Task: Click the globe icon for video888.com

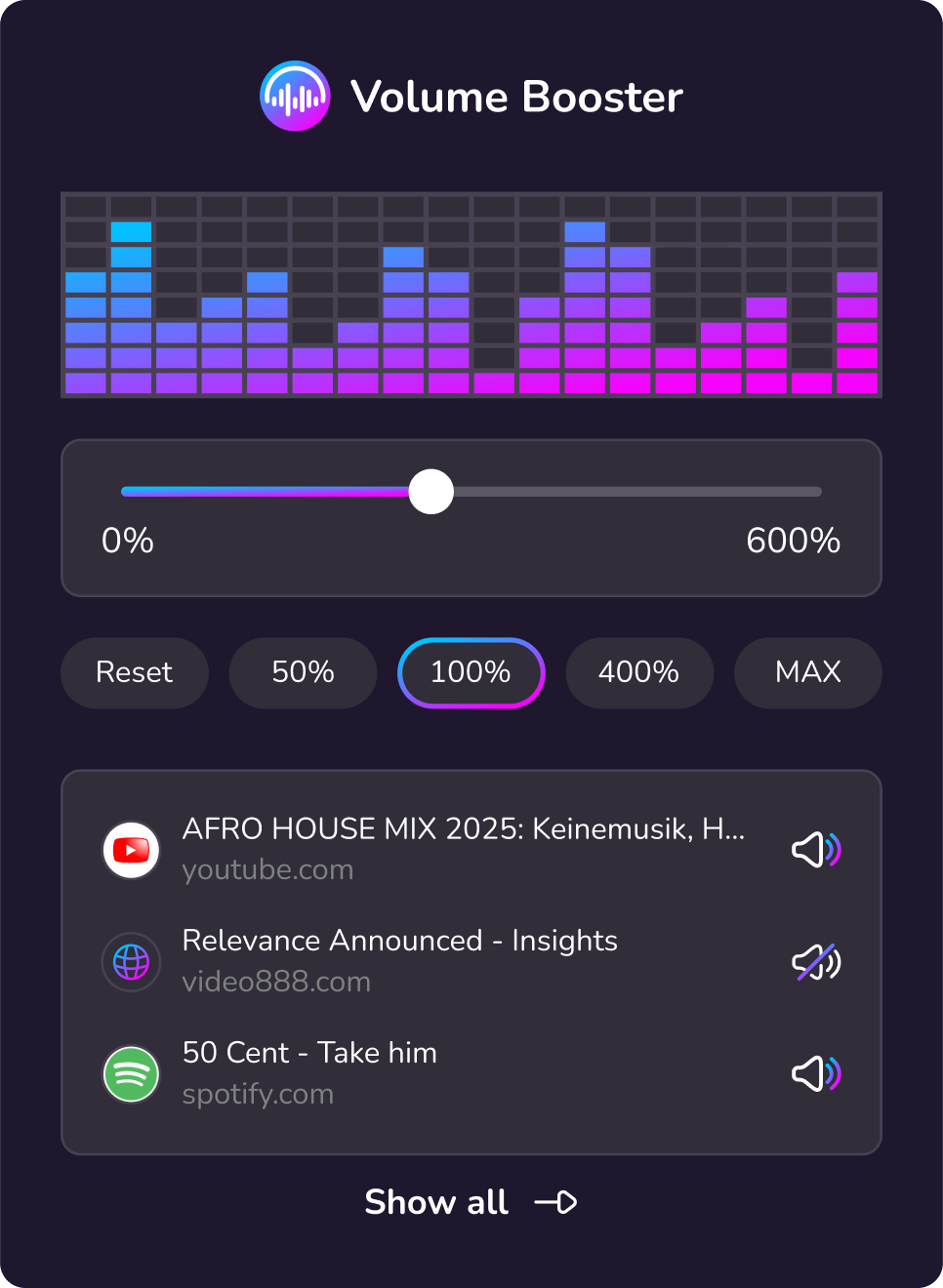Action: 131,962
